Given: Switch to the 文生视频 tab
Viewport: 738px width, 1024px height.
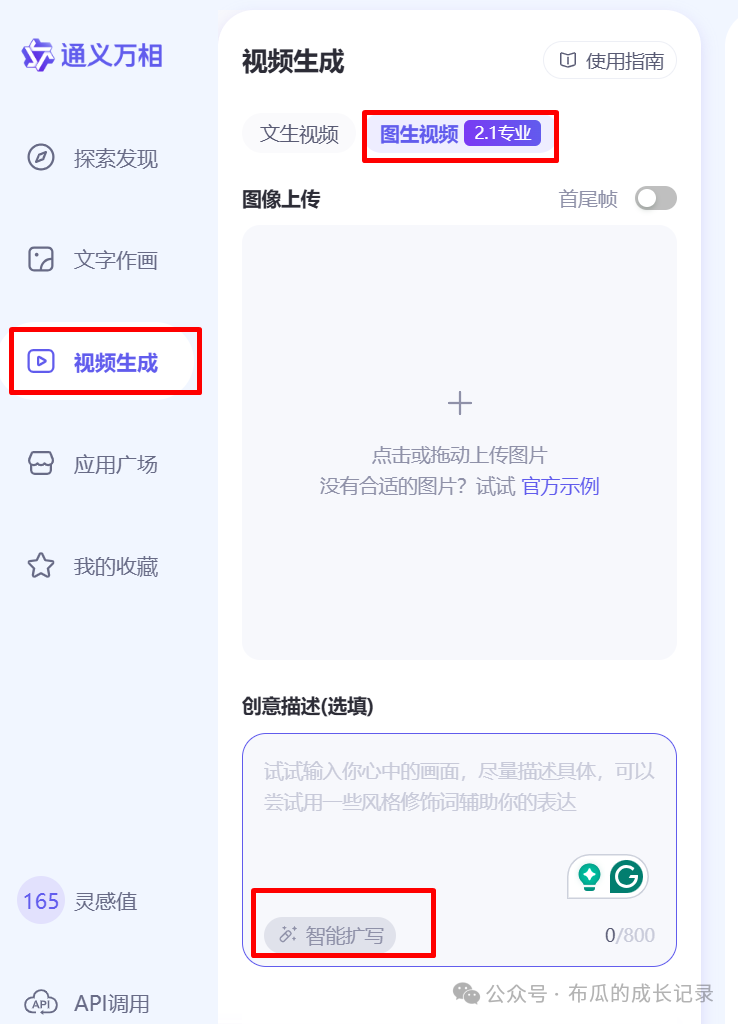Looking at the screenshot, I should pos(299,134).
